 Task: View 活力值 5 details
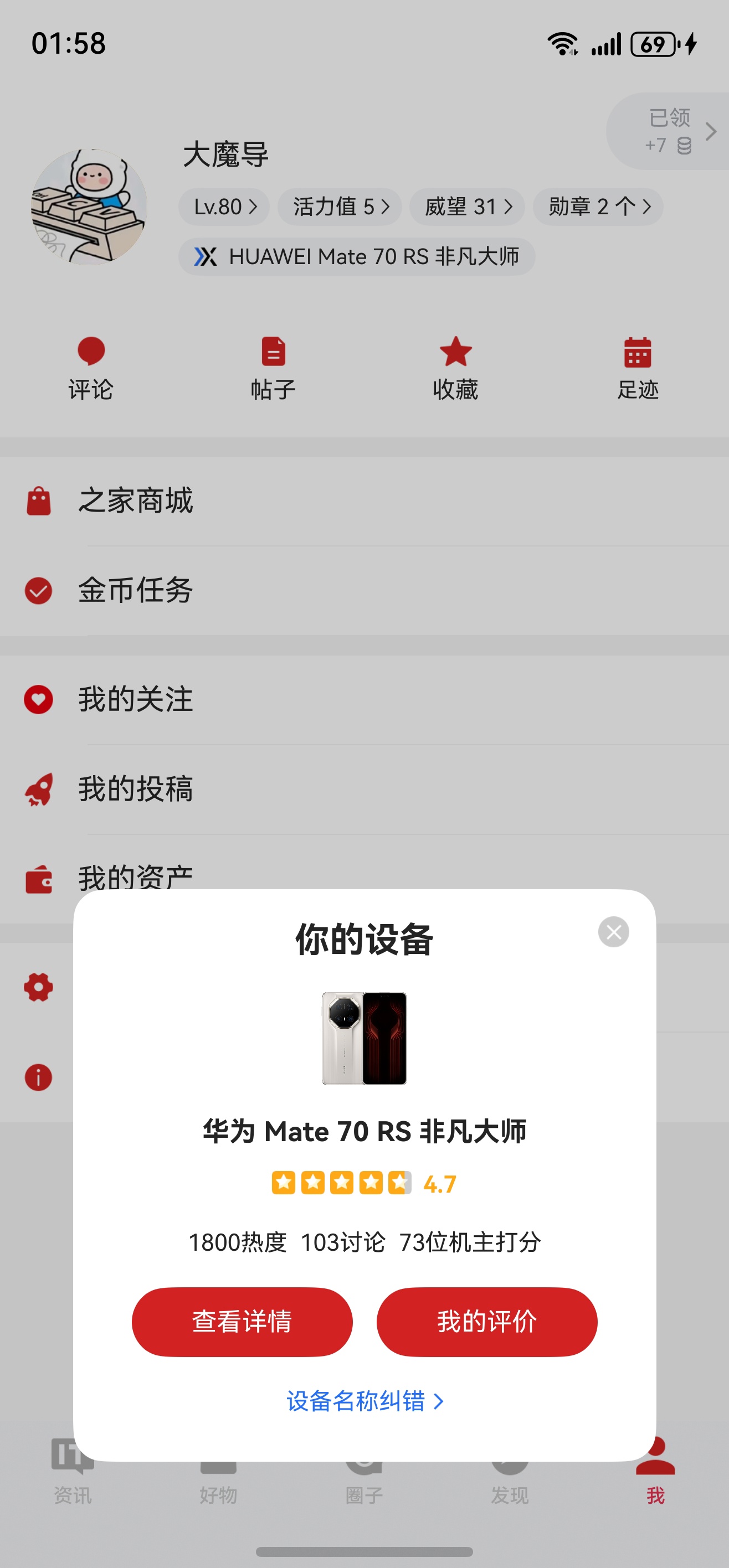click(340, 207)
